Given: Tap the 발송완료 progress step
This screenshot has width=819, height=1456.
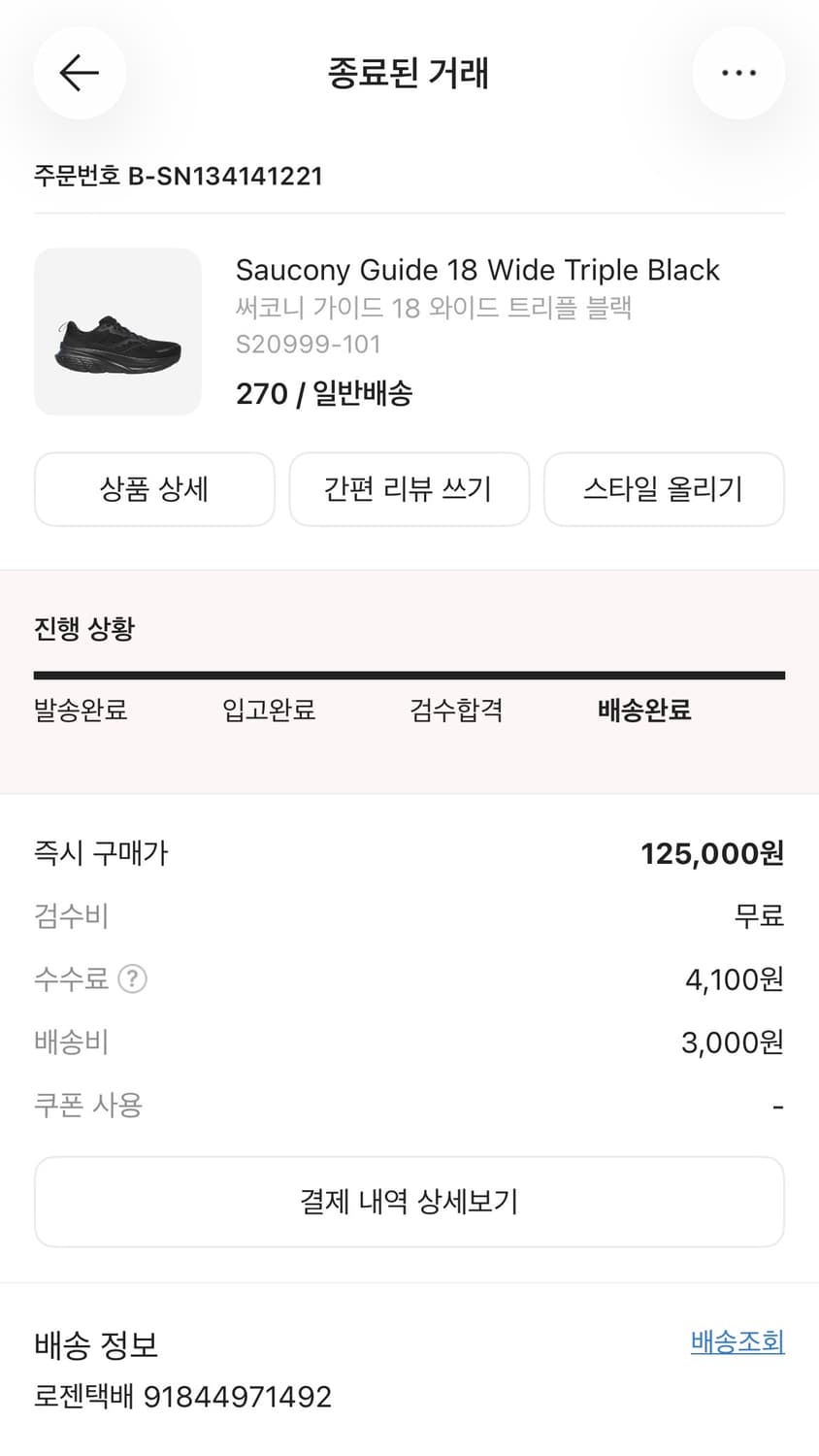Looking at the screenshot, I should [81, 711].
